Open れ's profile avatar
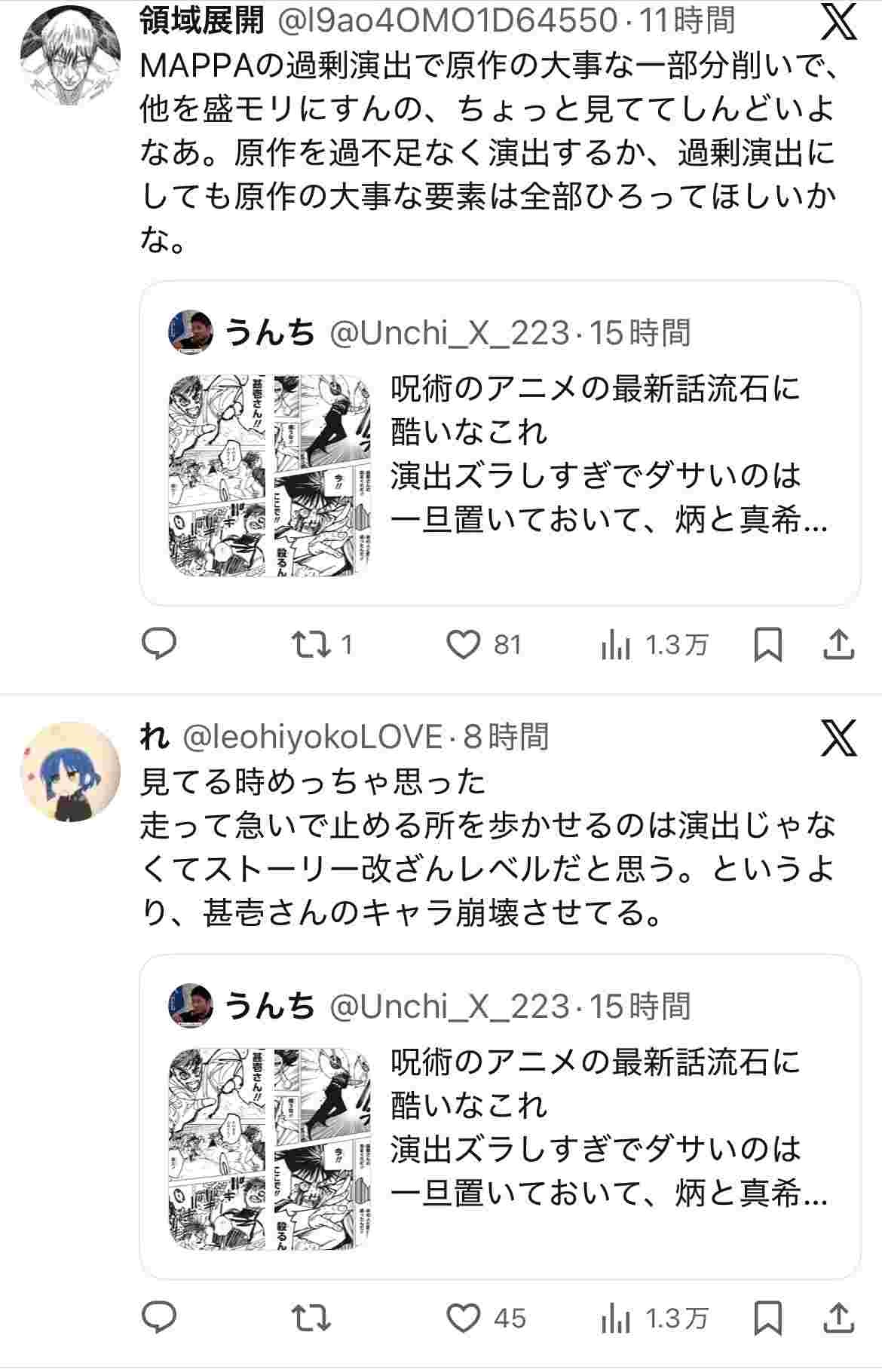 [x=70, y=771]
